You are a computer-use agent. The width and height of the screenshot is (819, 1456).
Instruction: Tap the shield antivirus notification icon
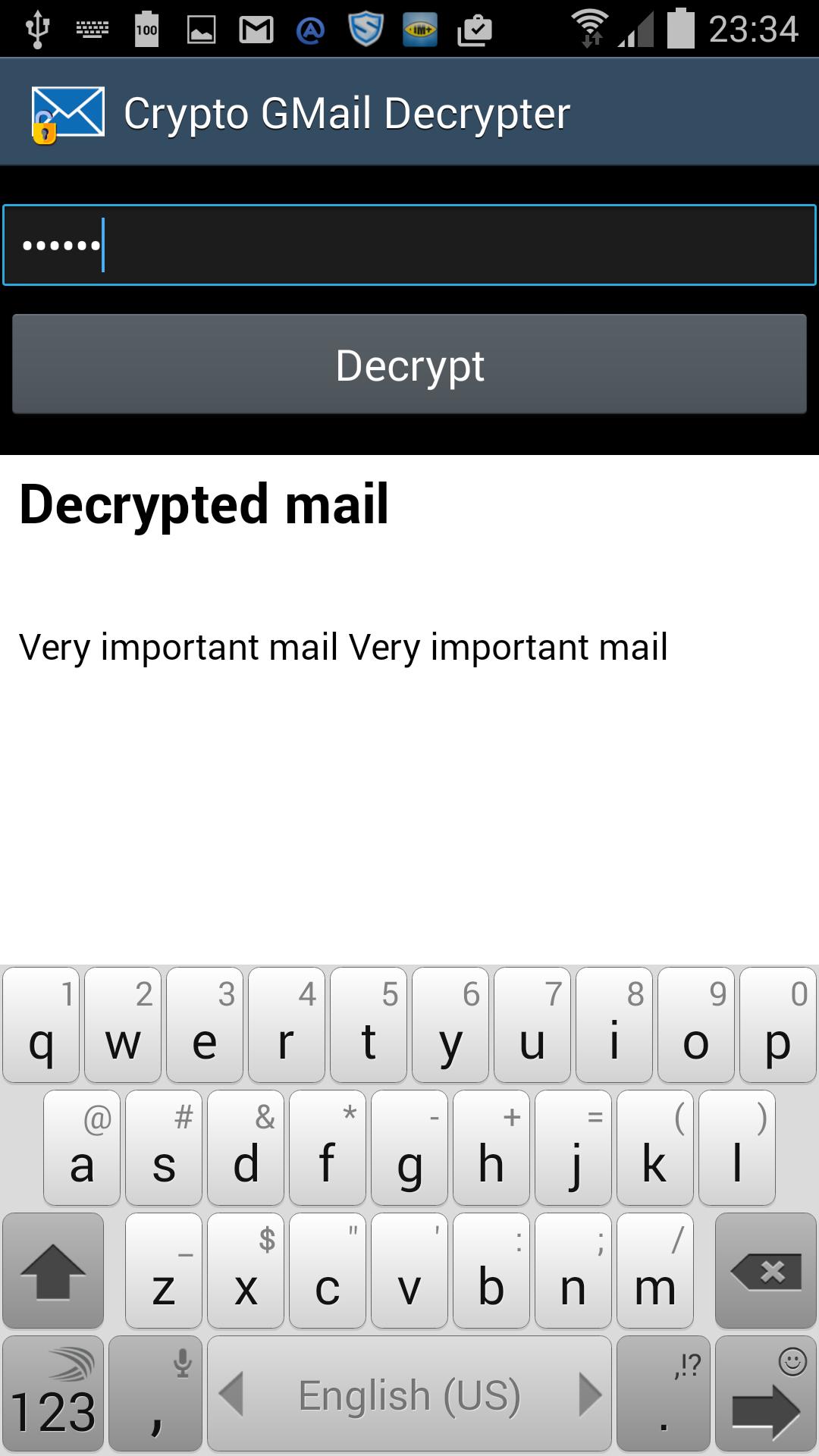tap(365, 27)
